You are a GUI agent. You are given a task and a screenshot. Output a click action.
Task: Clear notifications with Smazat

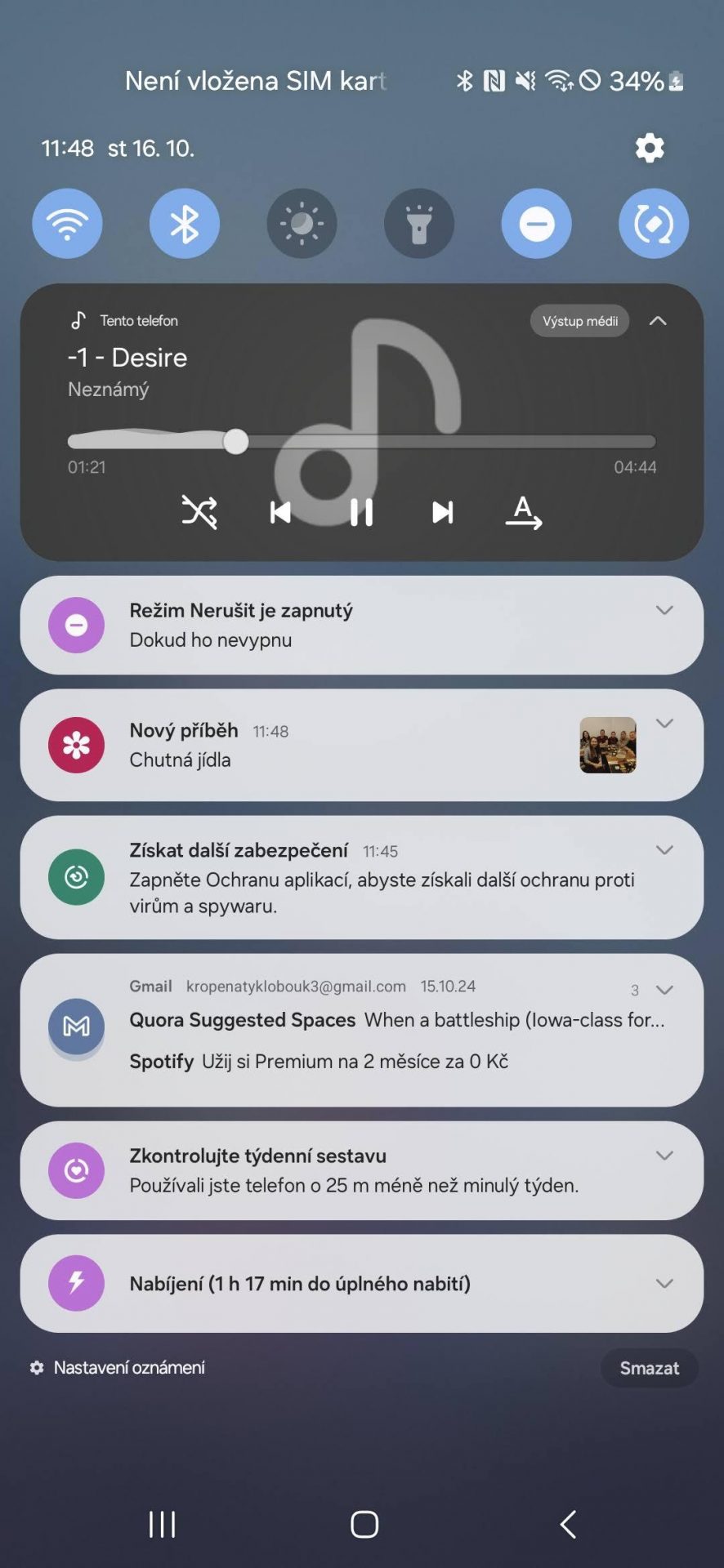coord(650,1368)
